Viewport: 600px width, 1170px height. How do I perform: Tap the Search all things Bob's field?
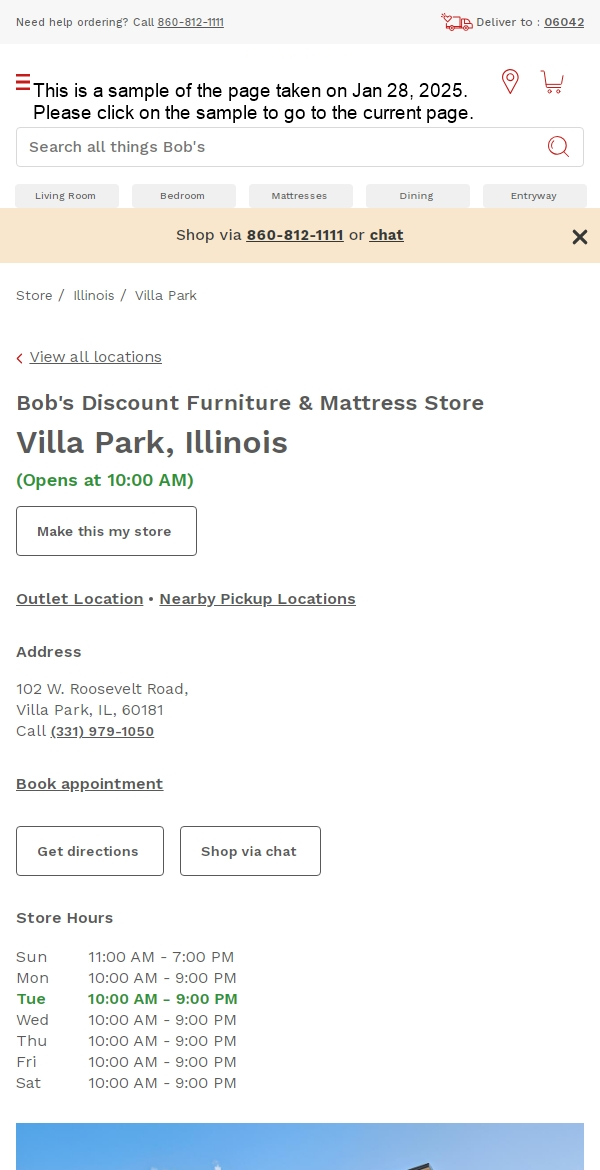click(280, 147)
